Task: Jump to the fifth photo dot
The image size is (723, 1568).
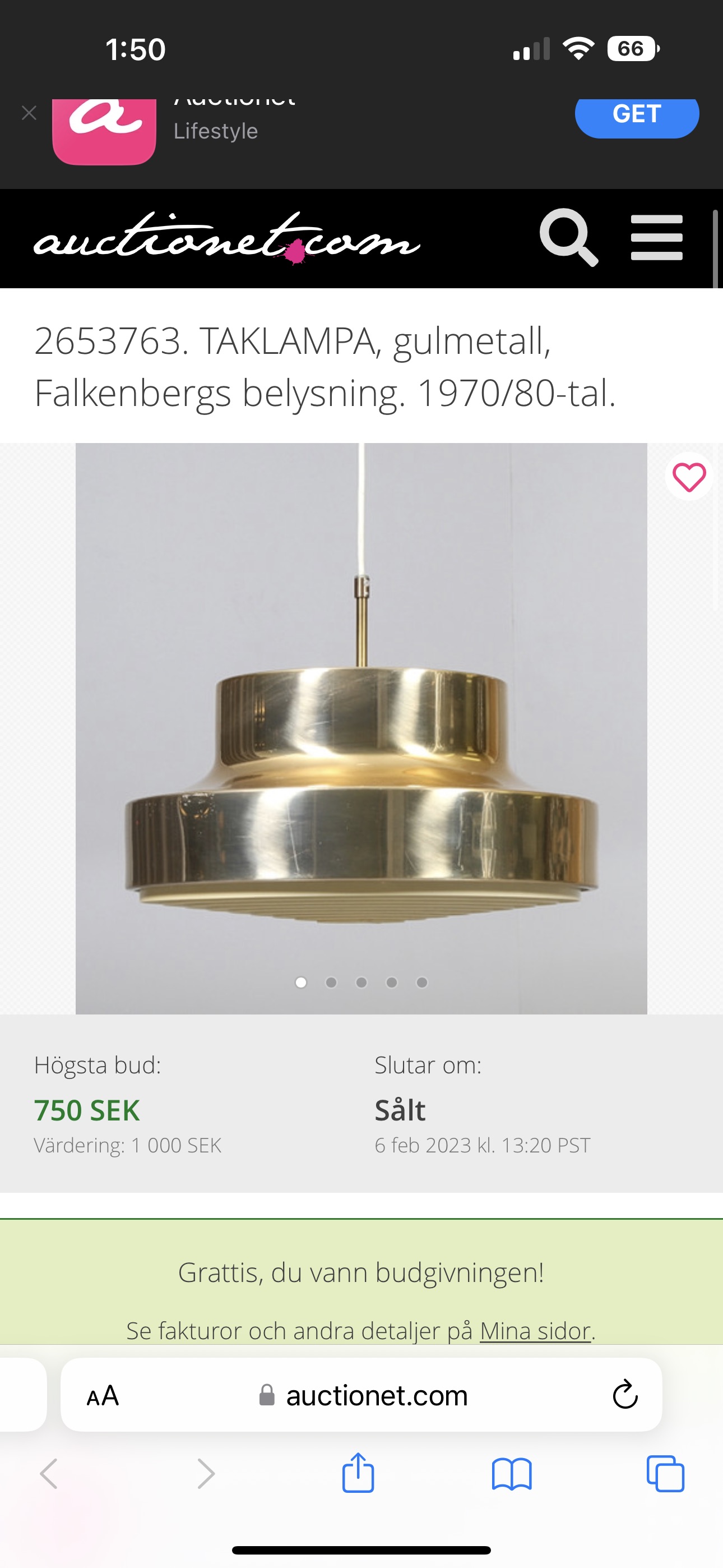Action: pyautogui.click(x=421, y=983)
